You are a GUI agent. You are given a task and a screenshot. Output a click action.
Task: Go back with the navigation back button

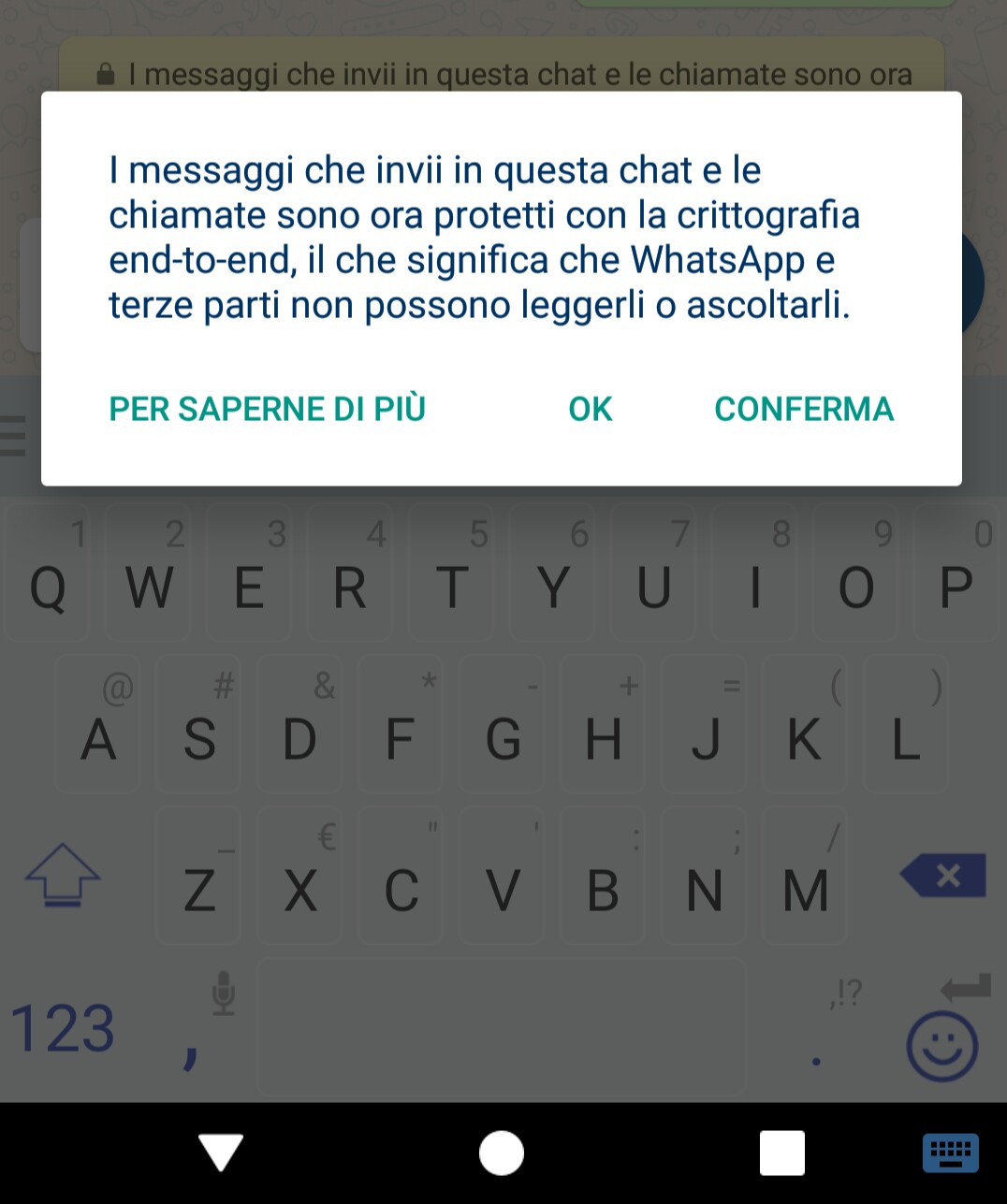click(222, 1153)
